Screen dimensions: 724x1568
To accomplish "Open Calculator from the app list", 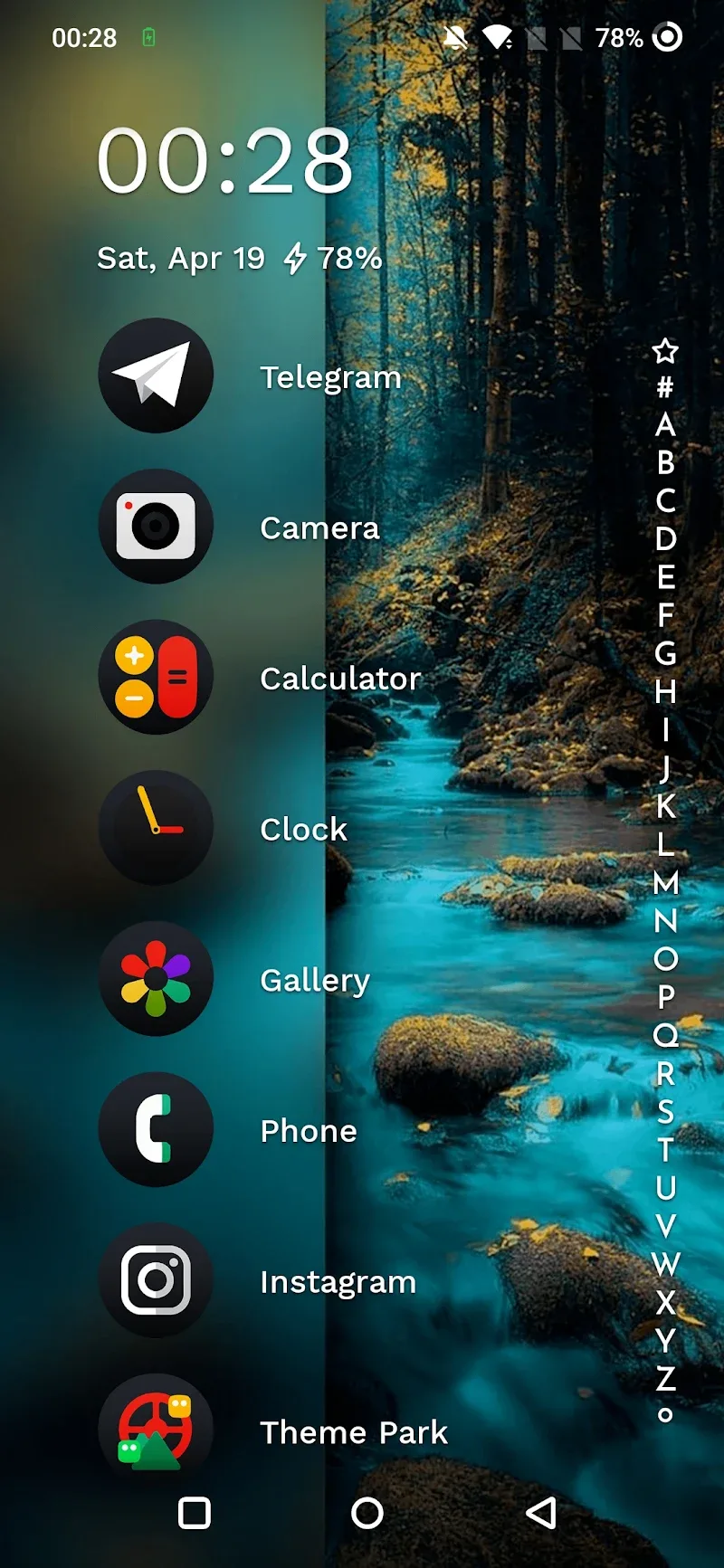I will (156, 677).
